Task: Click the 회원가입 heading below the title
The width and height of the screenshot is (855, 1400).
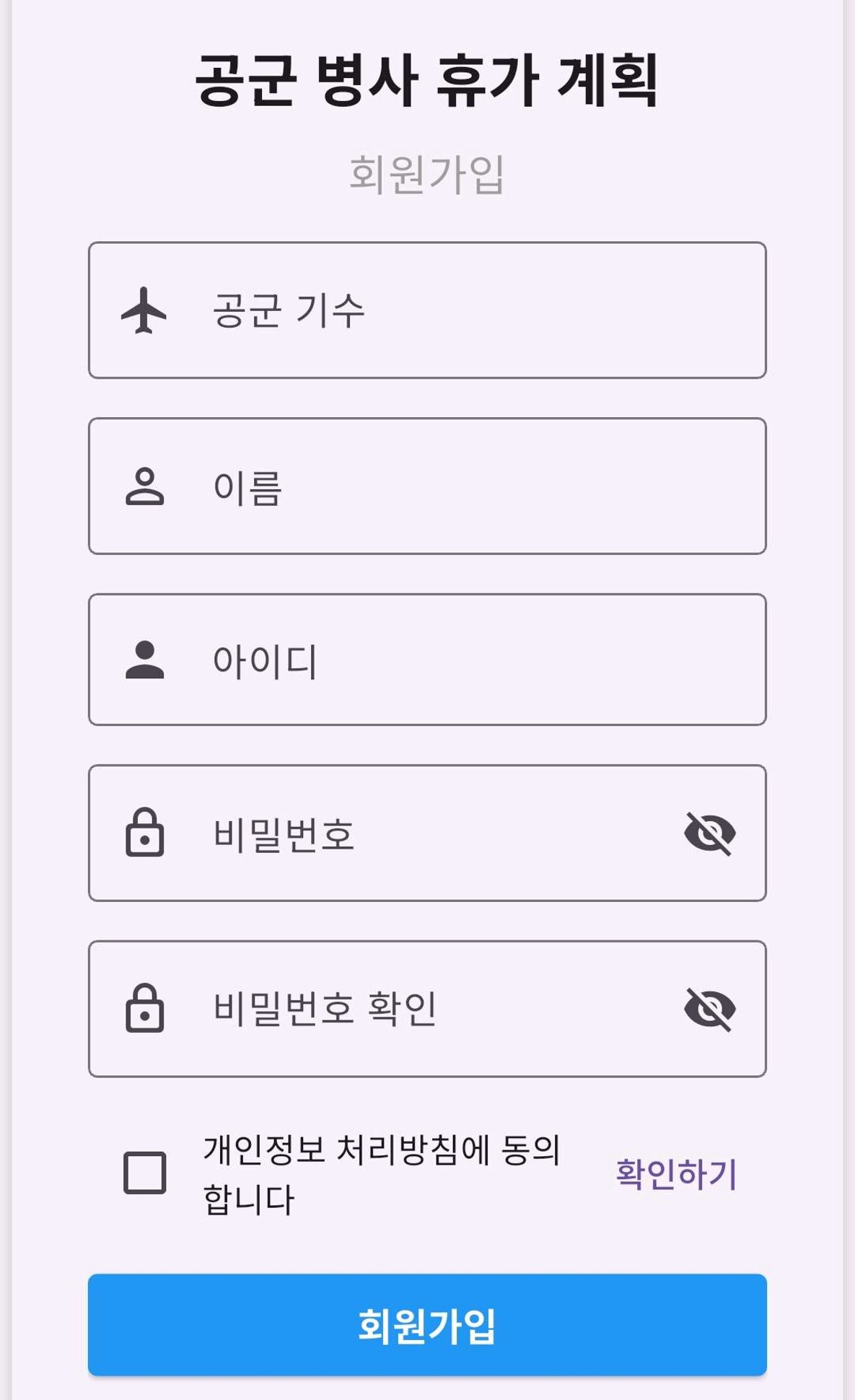Action: pyautogui.click(x=426, y=172)
